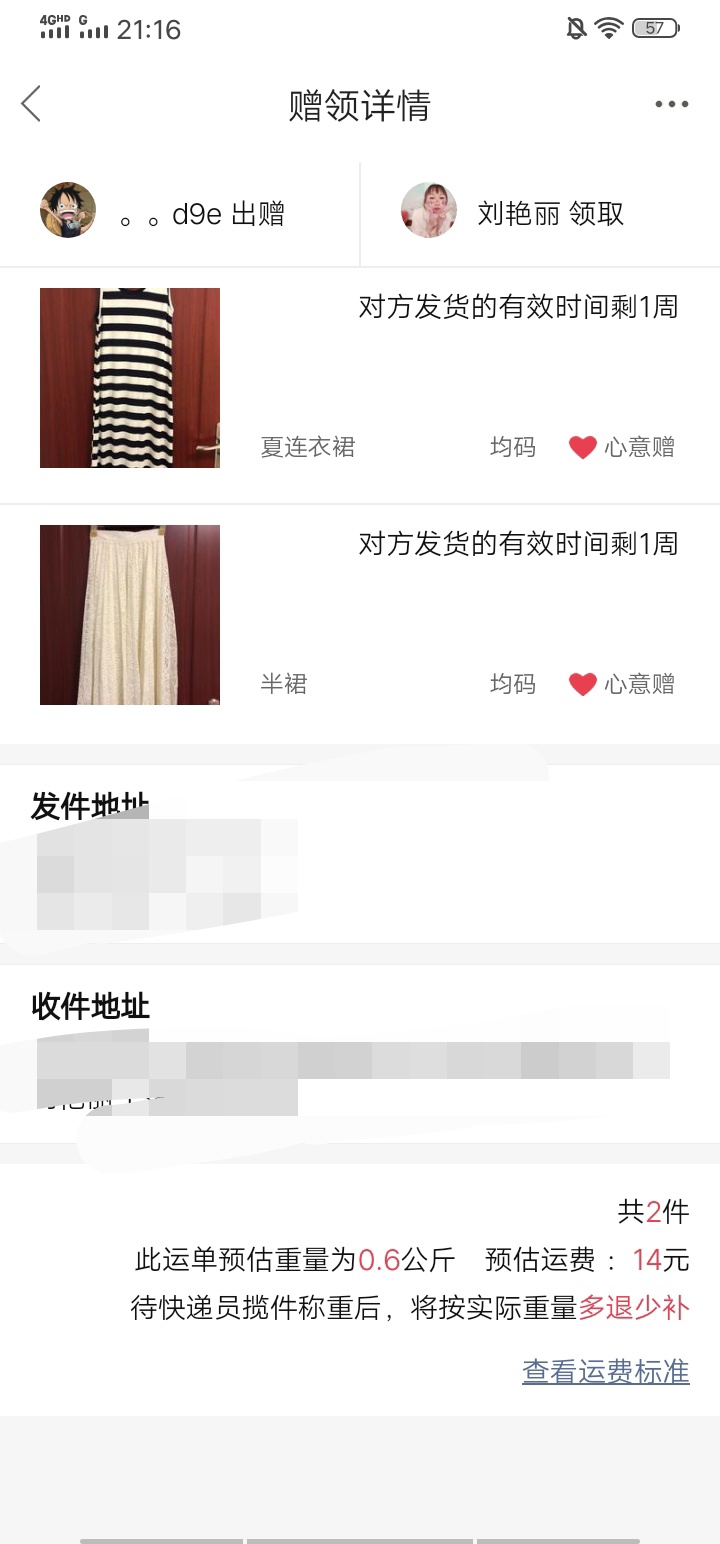Screen dimensions: 720x1544
Task: View shipping fee standard 查看运费标准
Action: click(605, 1371)
